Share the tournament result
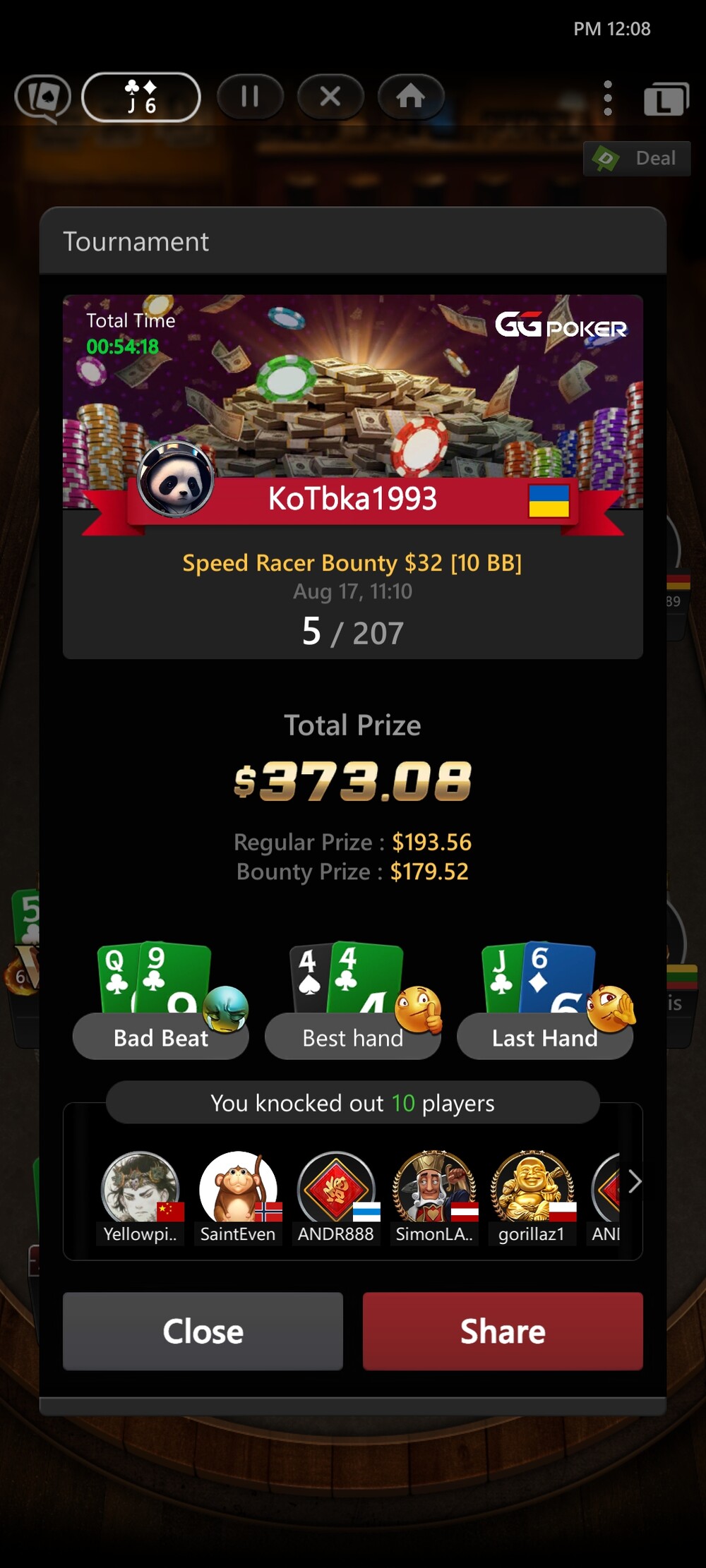 tap(503, 1331)
